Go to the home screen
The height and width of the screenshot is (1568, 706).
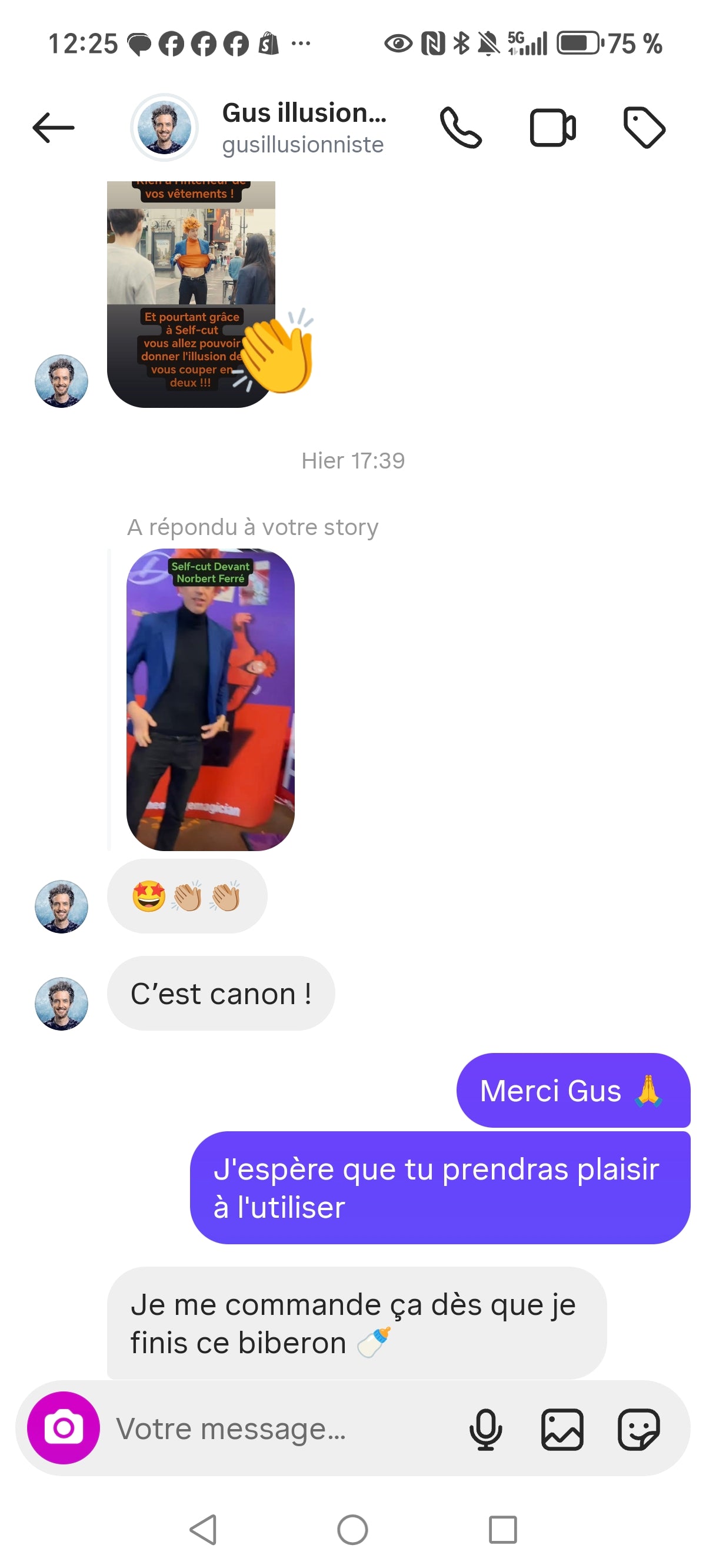click(352, 1529)
